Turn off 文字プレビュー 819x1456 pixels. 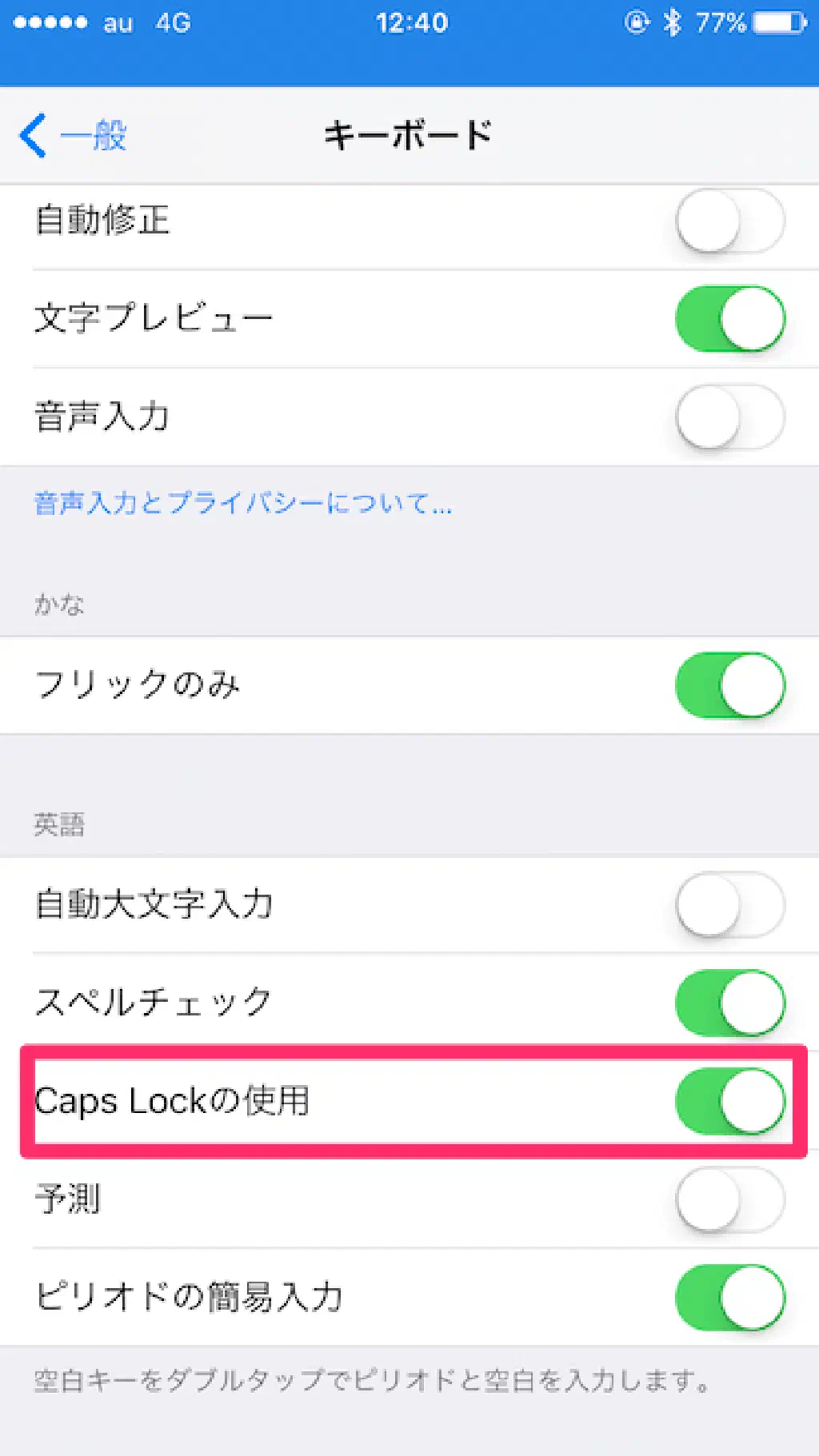pos(729,319)
